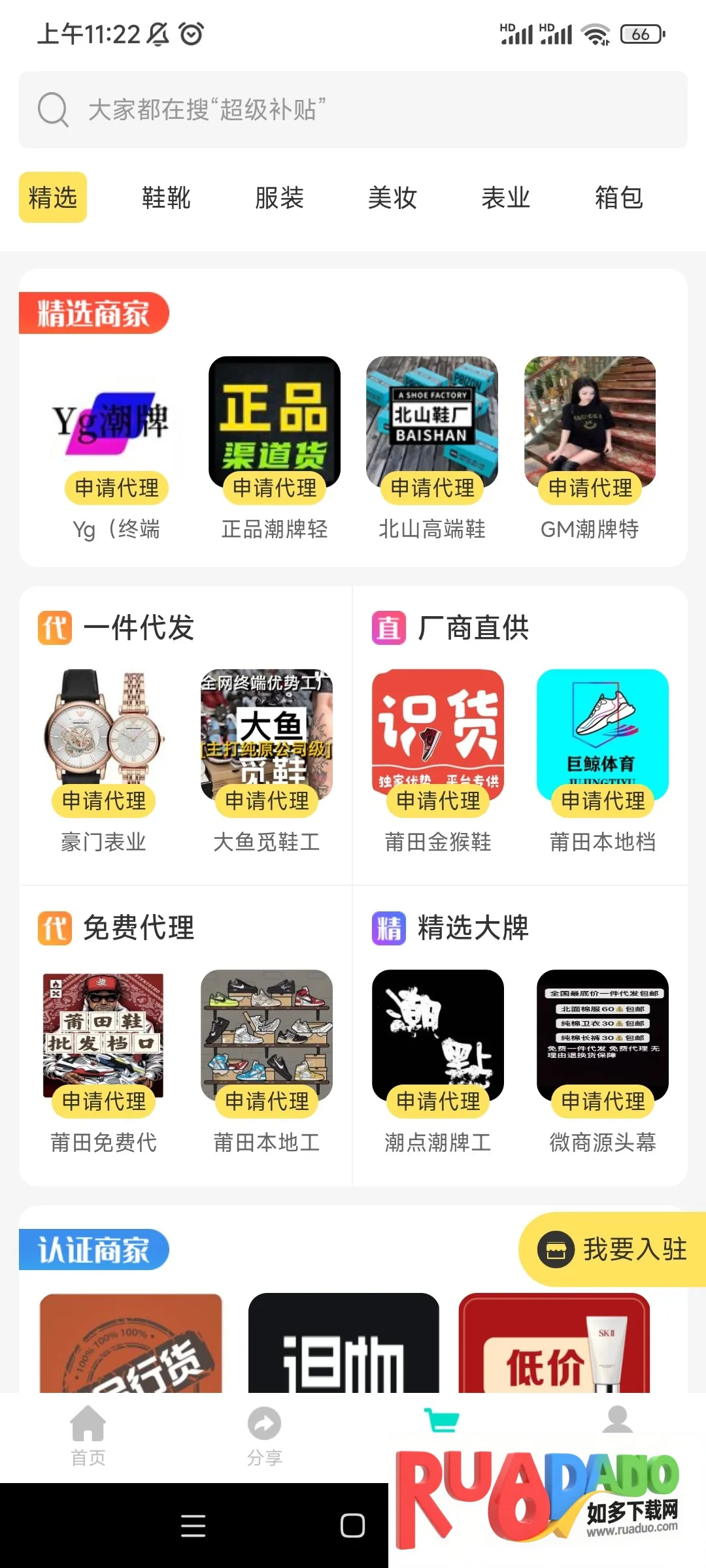Apply for agency under 正品潮牌轻

click(275, 488)
